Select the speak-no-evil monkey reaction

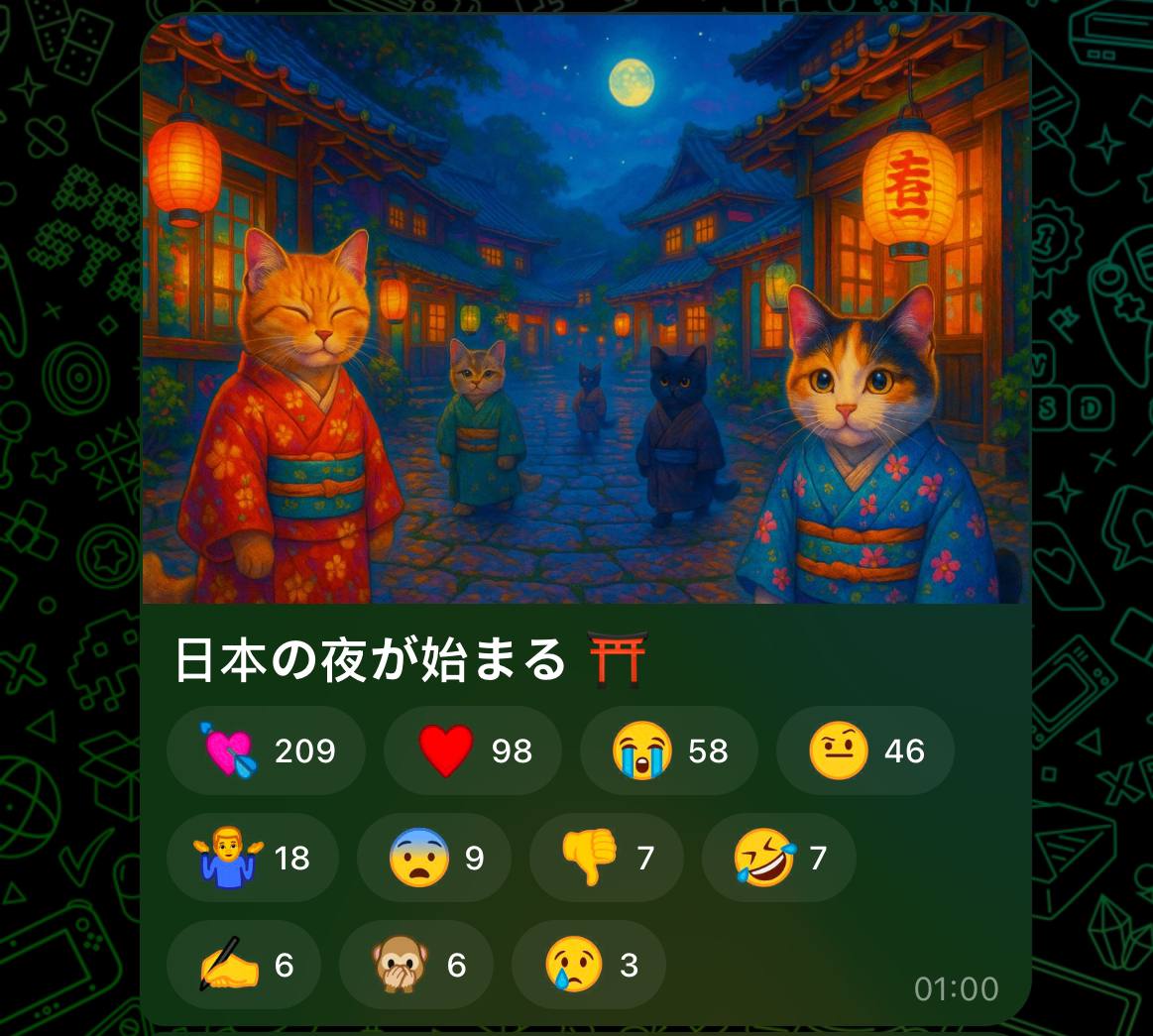416,965
